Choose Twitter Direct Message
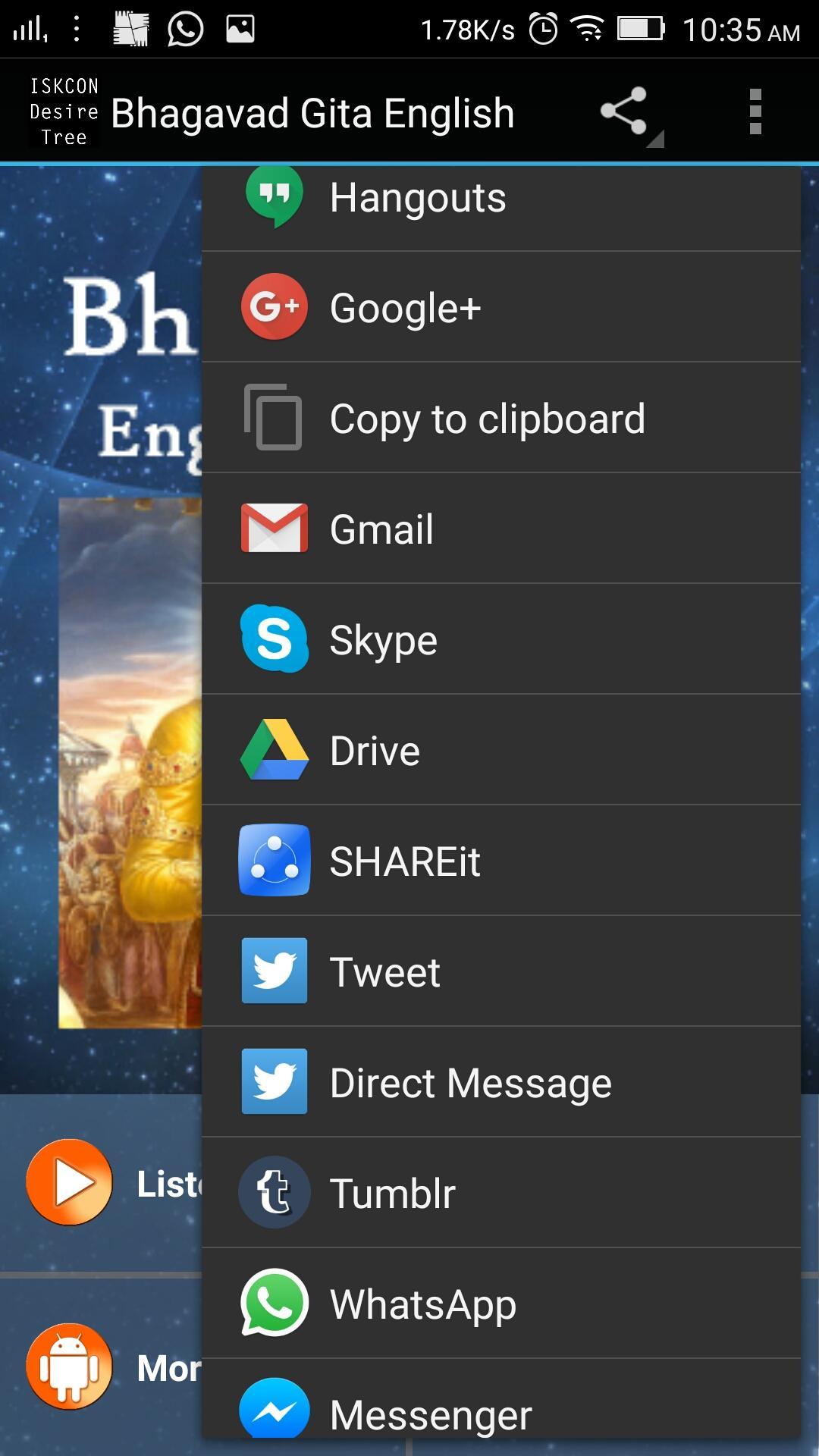The width and height of the screenshot is (819, 1456). (x=501, y=1082)
